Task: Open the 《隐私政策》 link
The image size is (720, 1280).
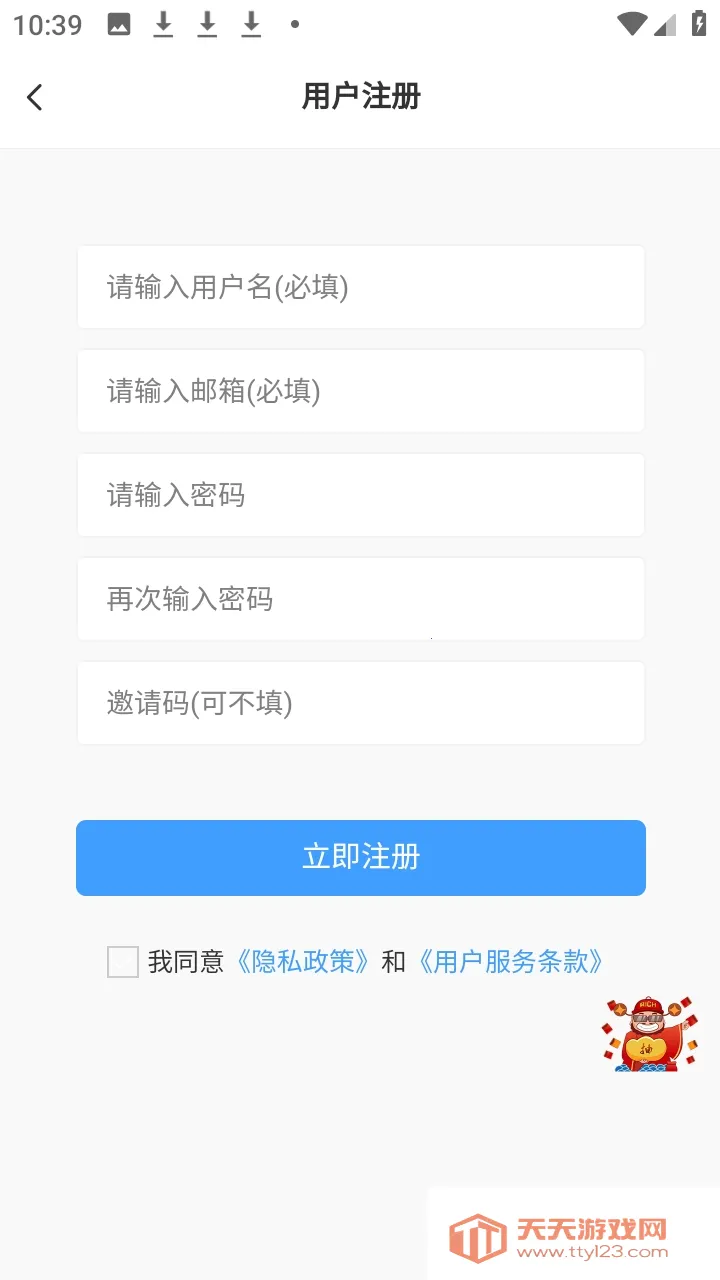Action: click(x=302, y=962)
